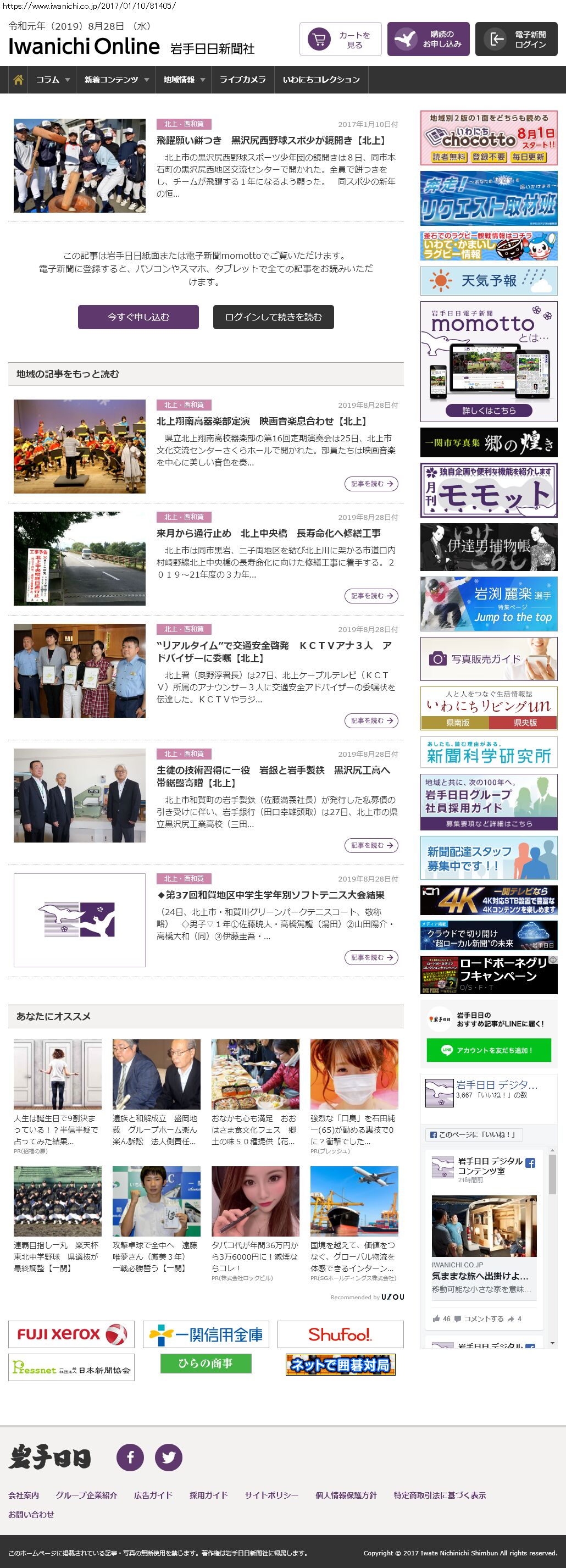The image size is (566, 1568).
Task: Tap 購読のお申し込み button
Action: click(428, 40)
